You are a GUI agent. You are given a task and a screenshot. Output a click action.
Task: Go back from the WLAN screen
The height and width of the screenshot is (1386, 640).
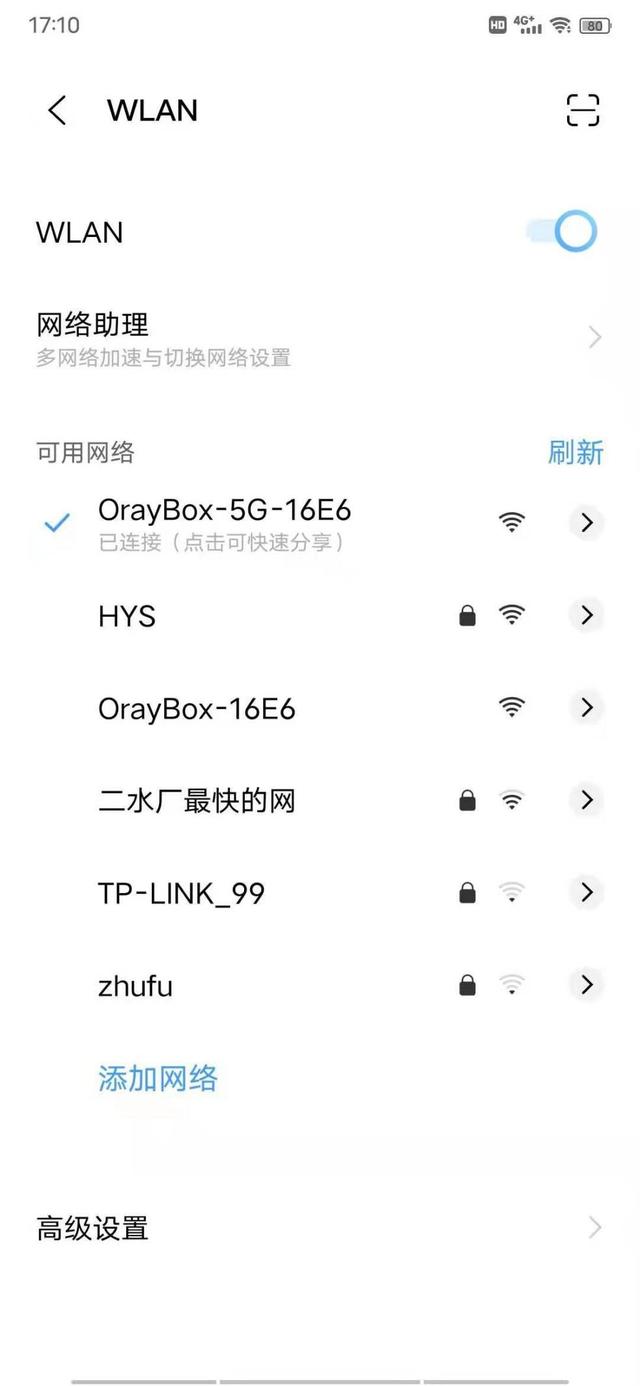coord(57,110)
